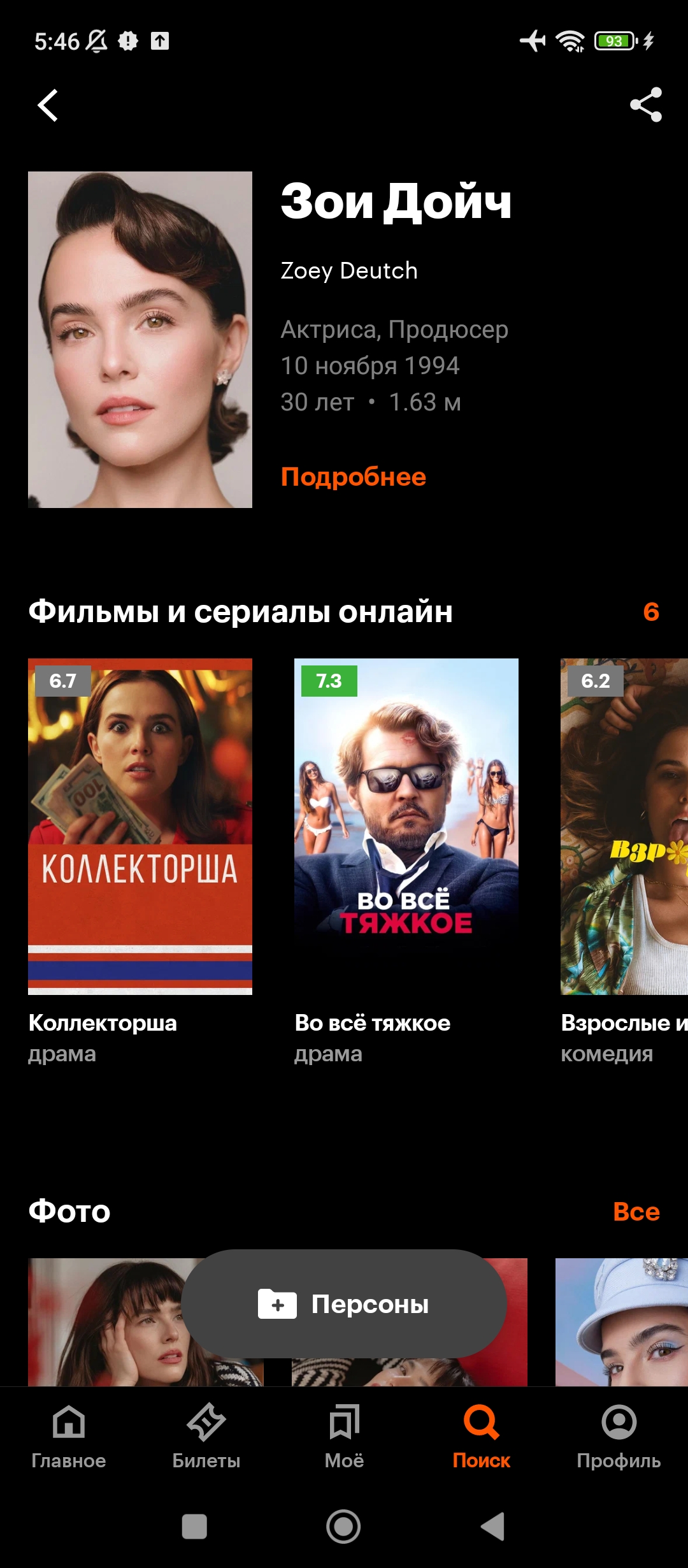Screen dimensions: 688x1568
Task: Open the Коллекторша movie card
Action: [140, 826]
